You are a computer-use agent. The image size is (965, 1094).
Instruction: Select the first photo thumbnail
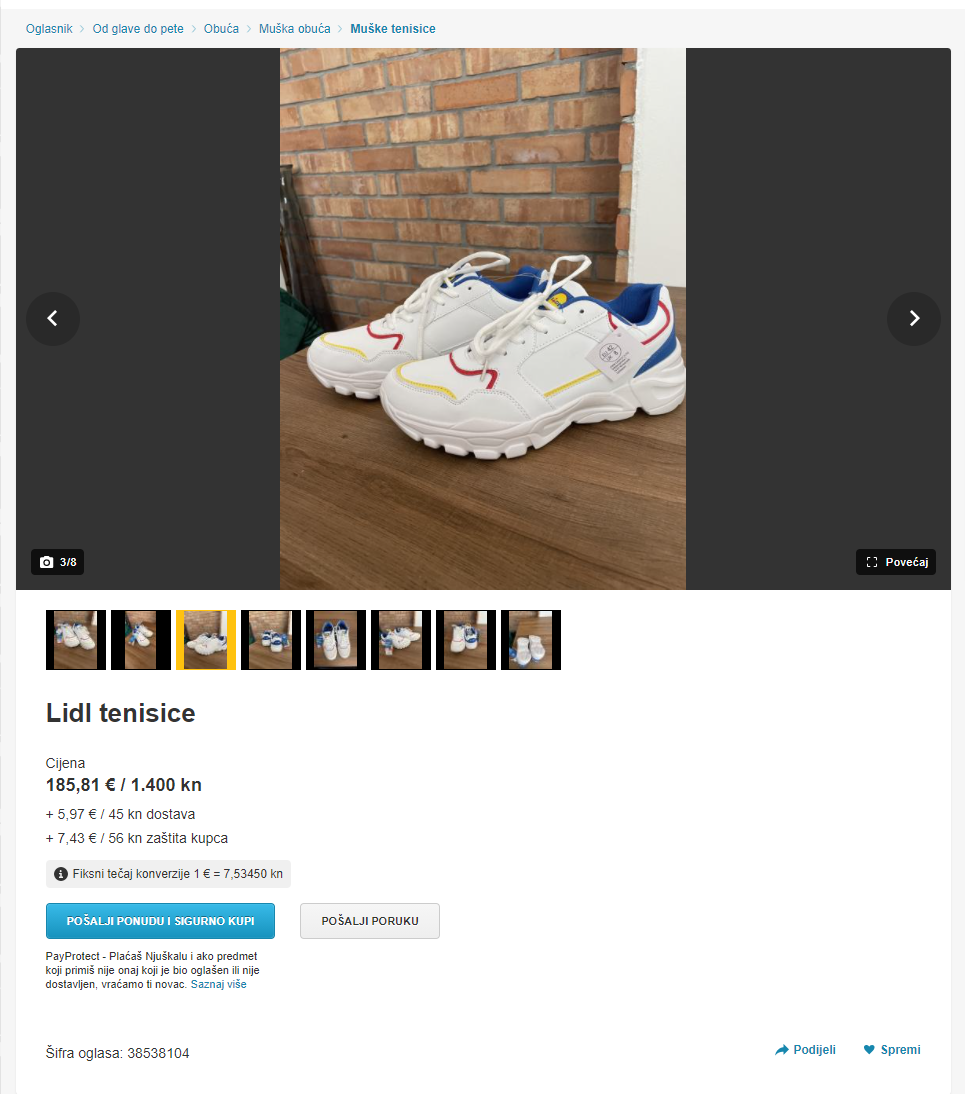point(76,640)
